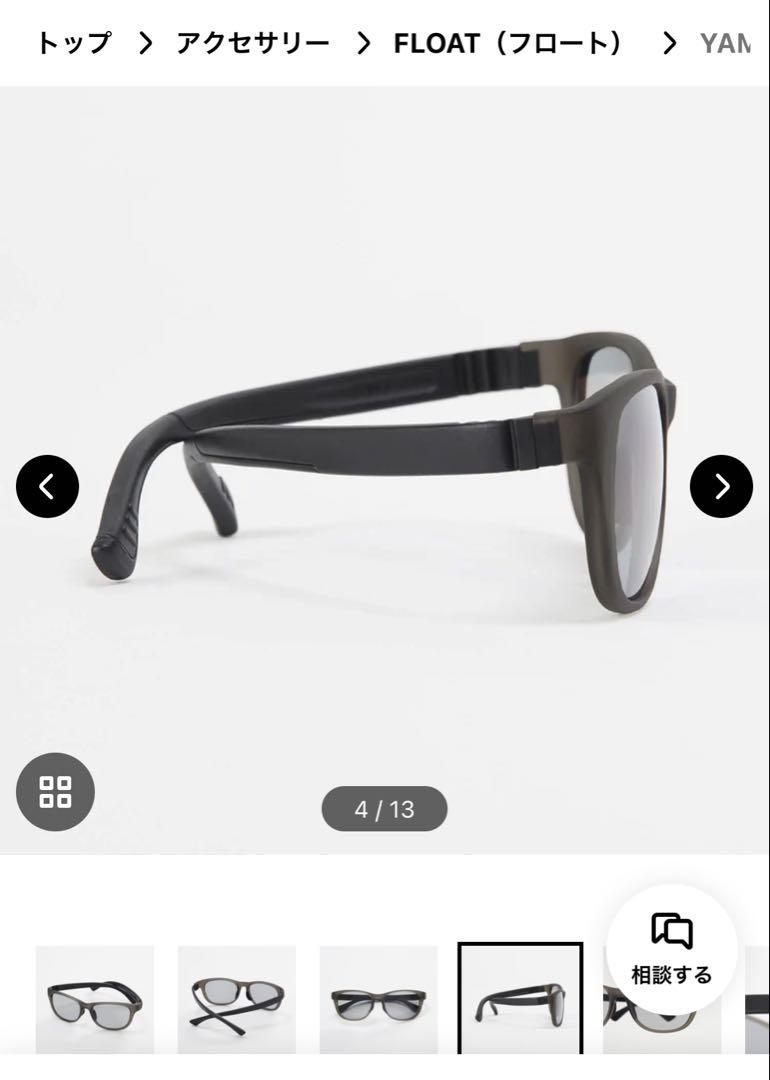Tap the 相談する chat button
Viewport: 770px width, 1080px height.
tap(671, 949)
